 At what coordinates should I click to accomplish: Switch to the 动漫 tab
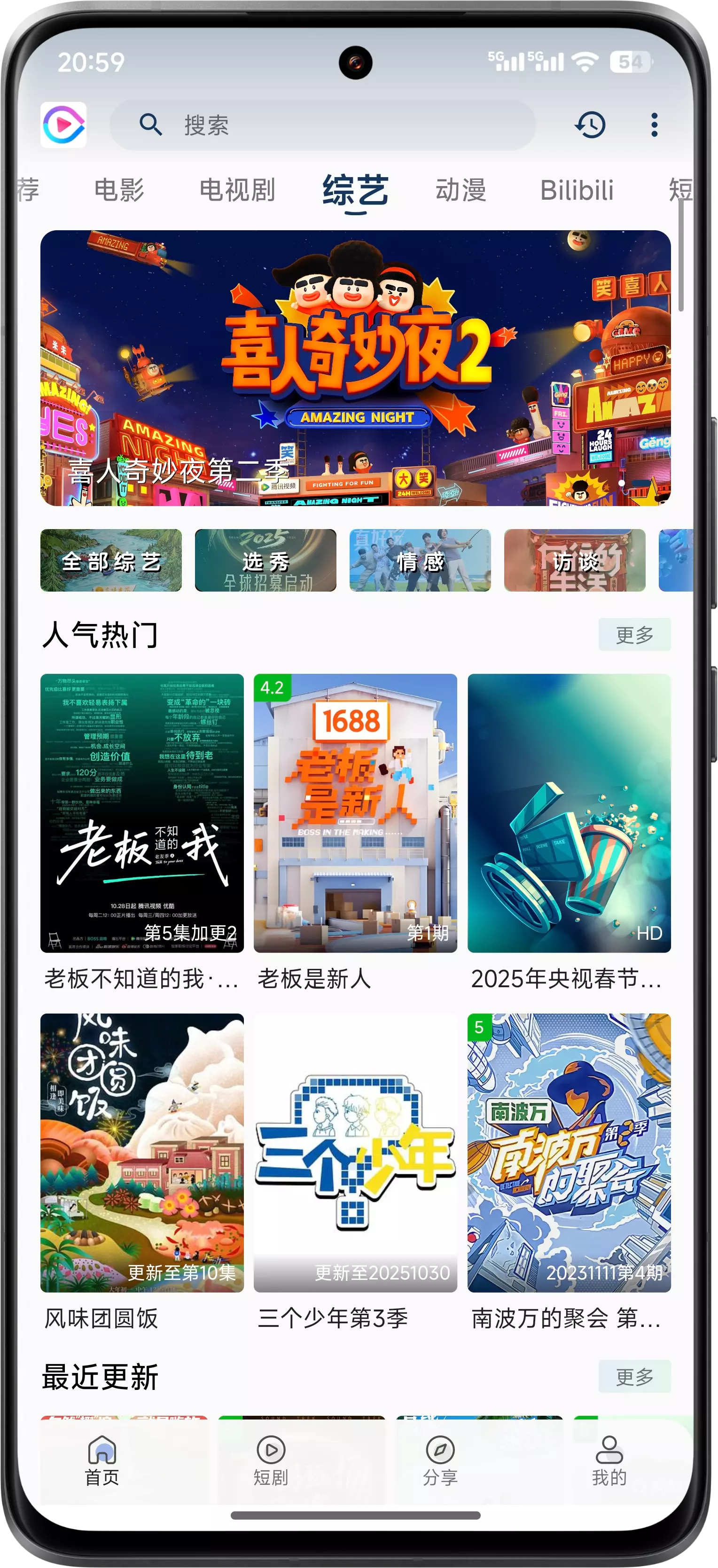[x=462, y=189]
